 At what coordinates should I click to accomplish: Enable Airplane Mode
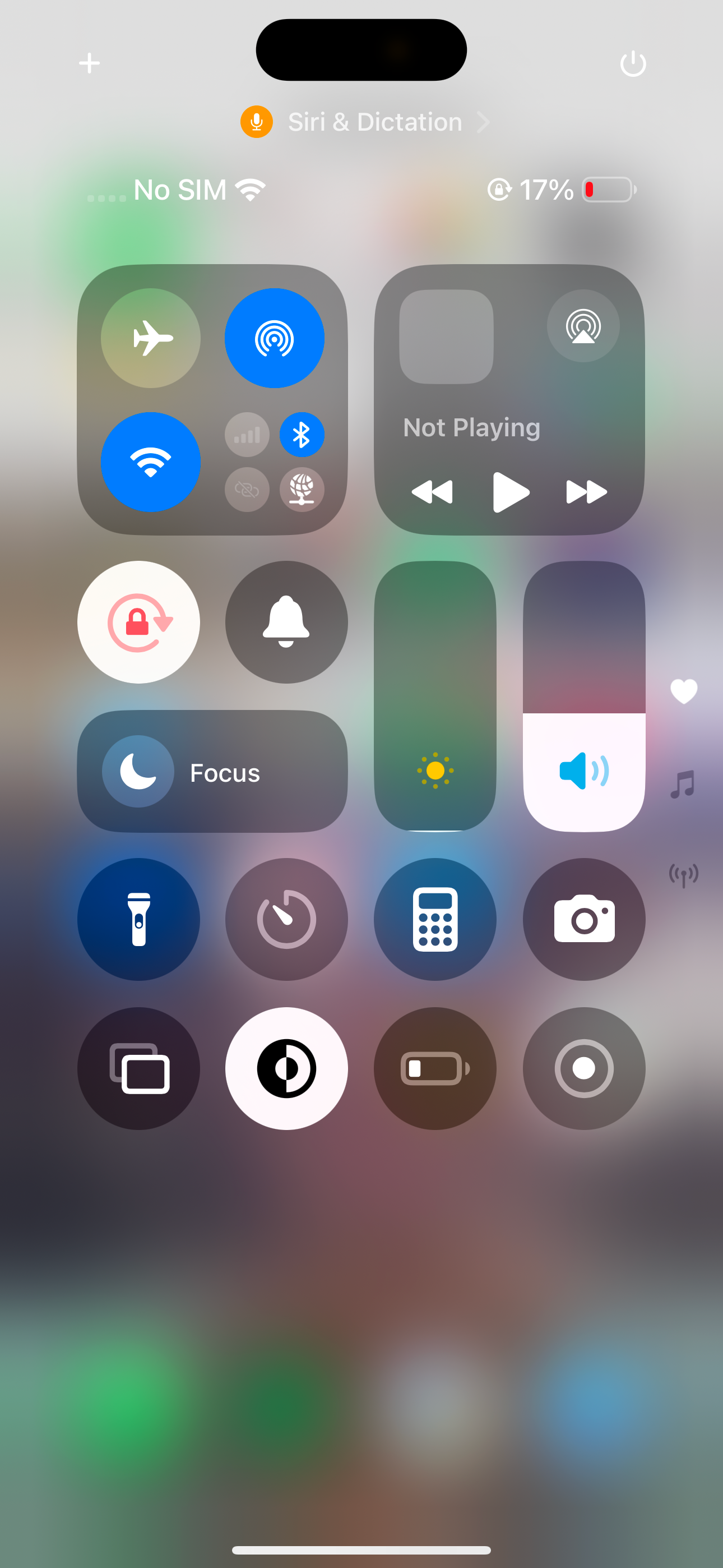150,338
